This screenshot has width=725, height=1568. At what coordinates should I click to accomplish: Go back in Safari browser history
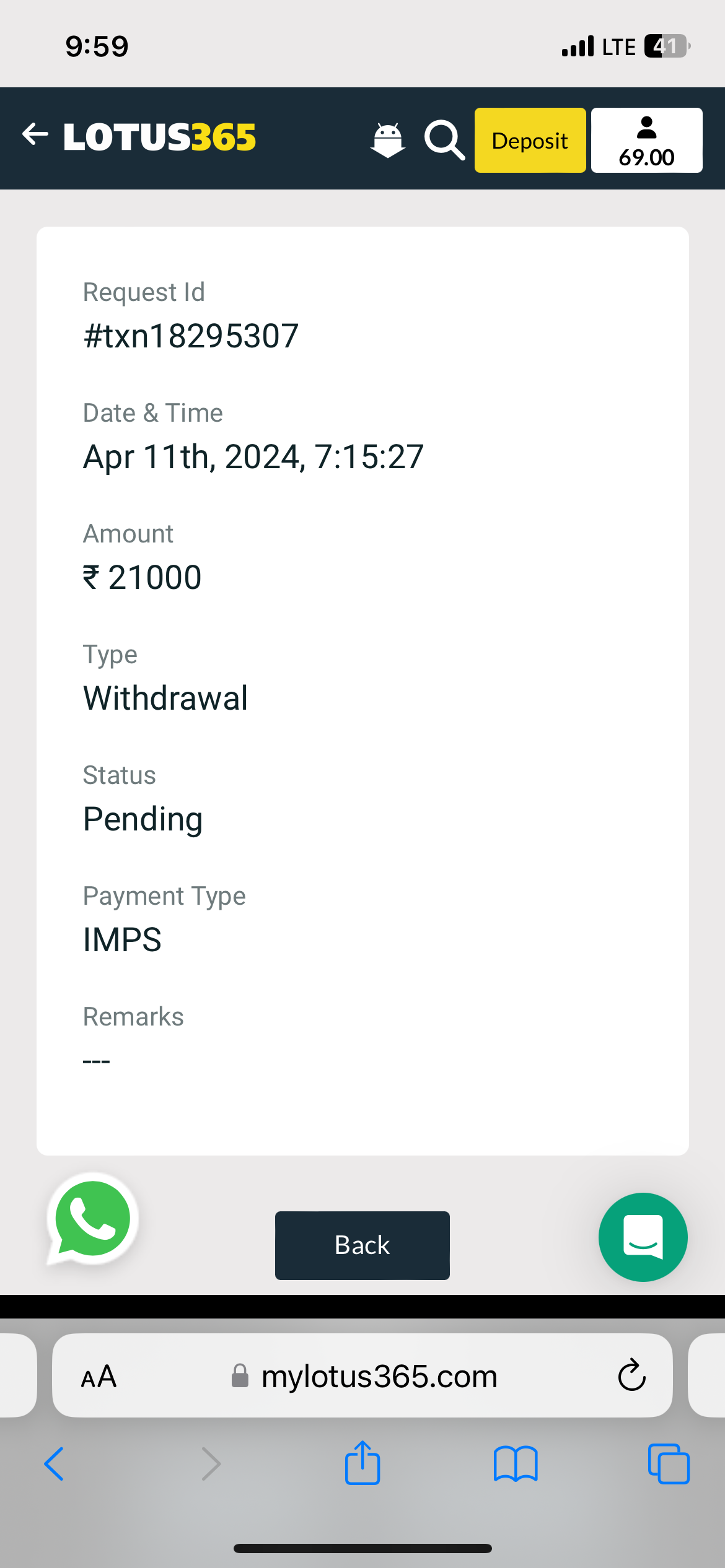(x=55, y=1464)
